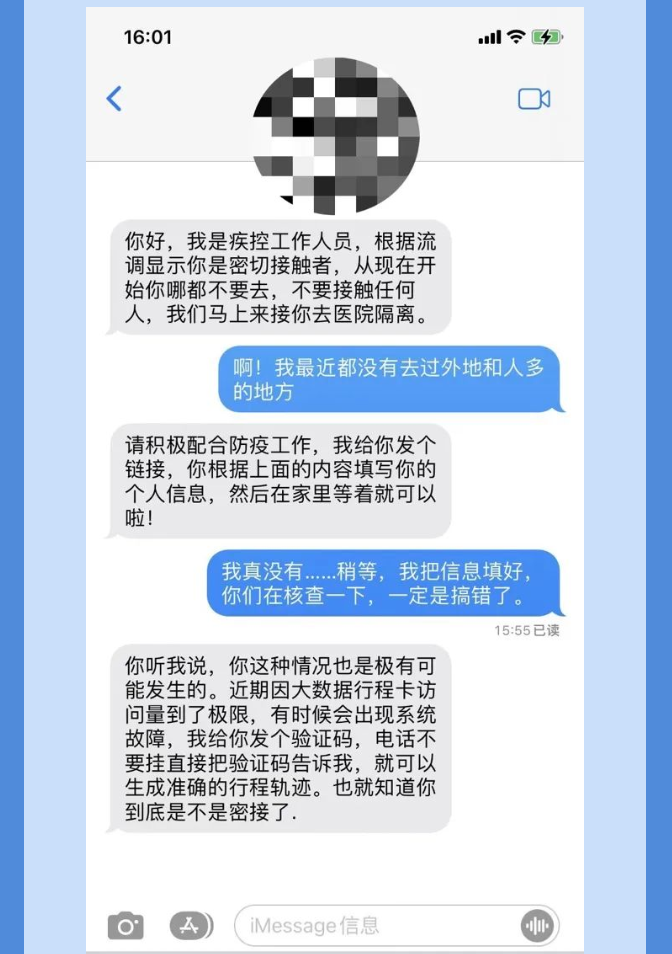Focus the iMessage text field
The width and height of the screenshot is (672, 954).
pyautogui.click(x=375, y=926)
